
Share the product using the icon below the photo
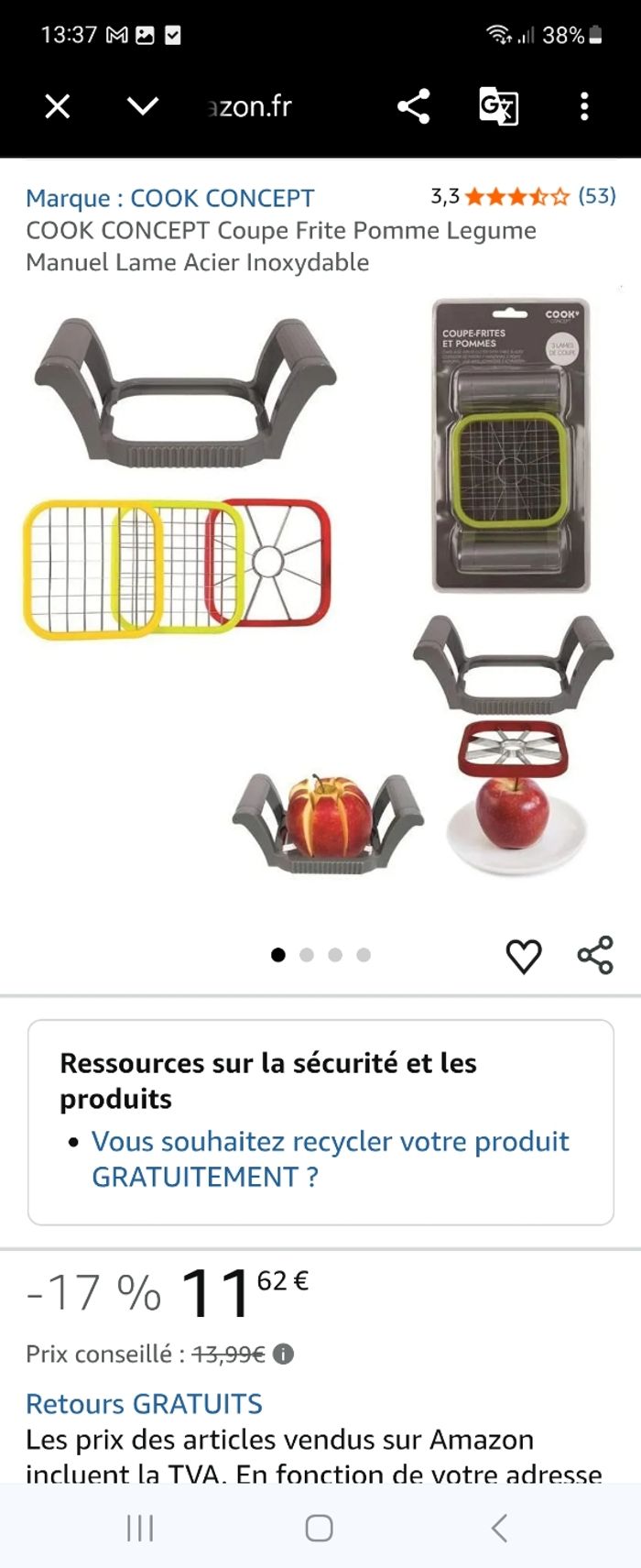[595, 956]
